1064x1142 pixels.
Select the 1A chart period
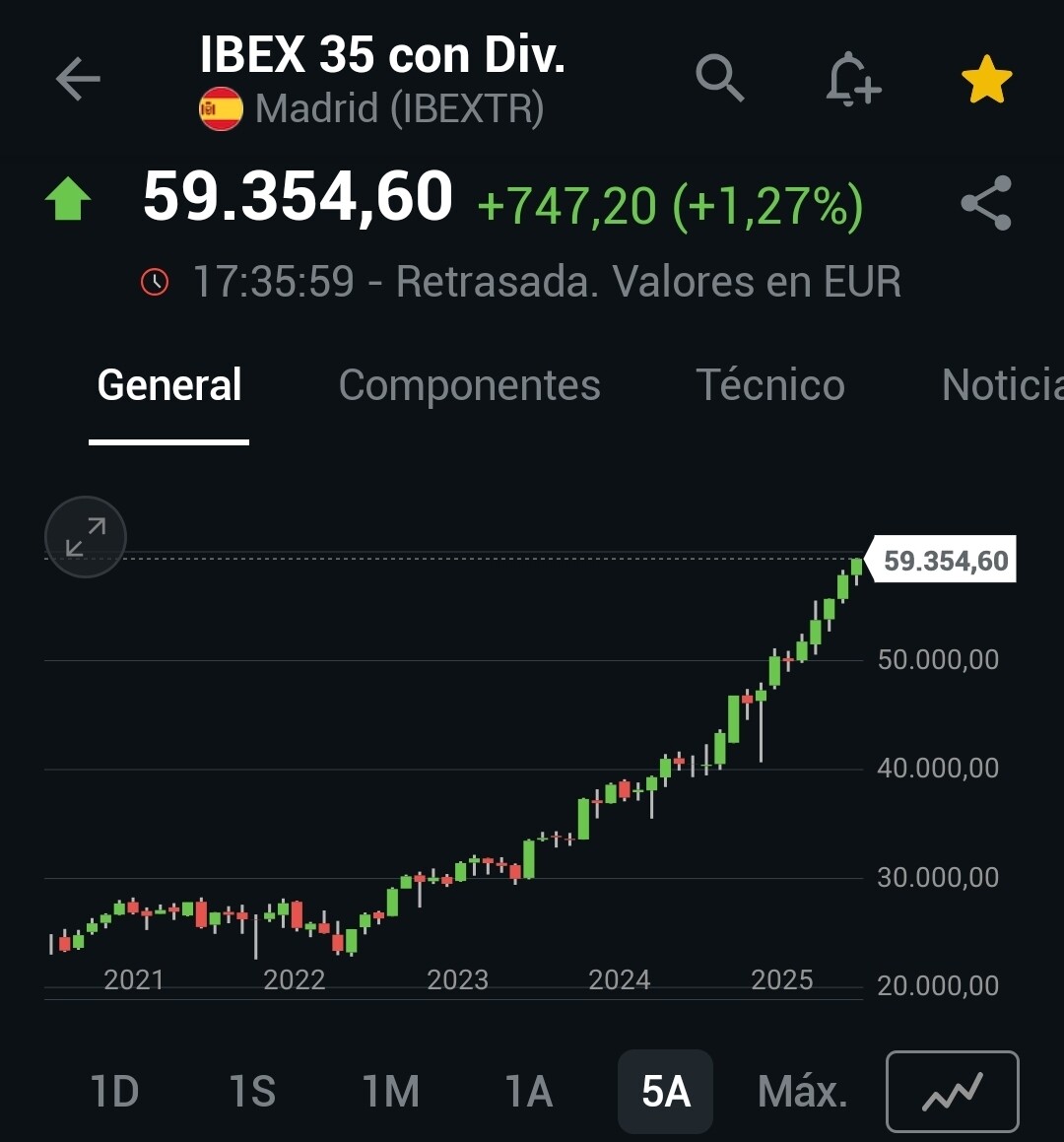[x=528, y=1092]
